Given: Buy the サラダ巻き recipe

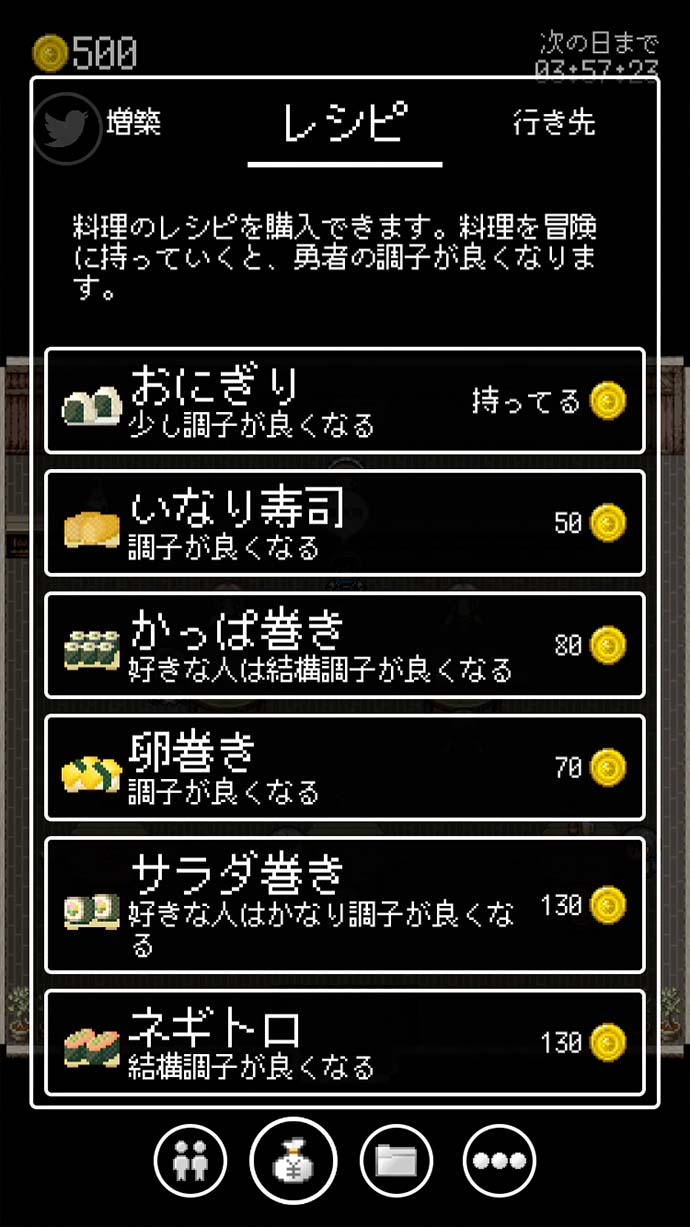Looking at the screenshot, I should (x=345, y=906).
